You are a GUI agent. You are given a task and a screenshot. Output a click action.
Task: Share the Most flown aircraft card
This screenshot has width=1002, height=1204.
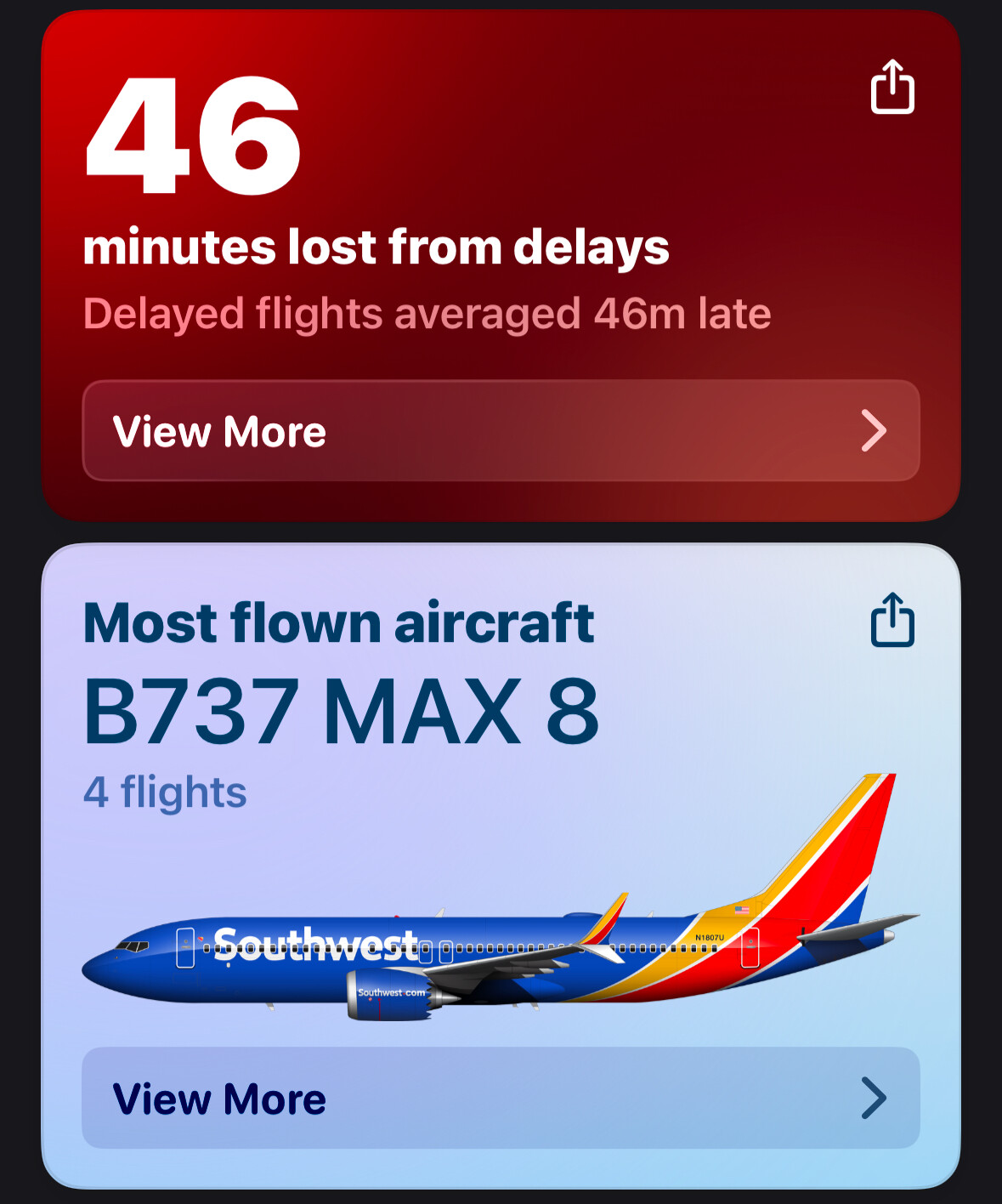[x=892, y=620]
